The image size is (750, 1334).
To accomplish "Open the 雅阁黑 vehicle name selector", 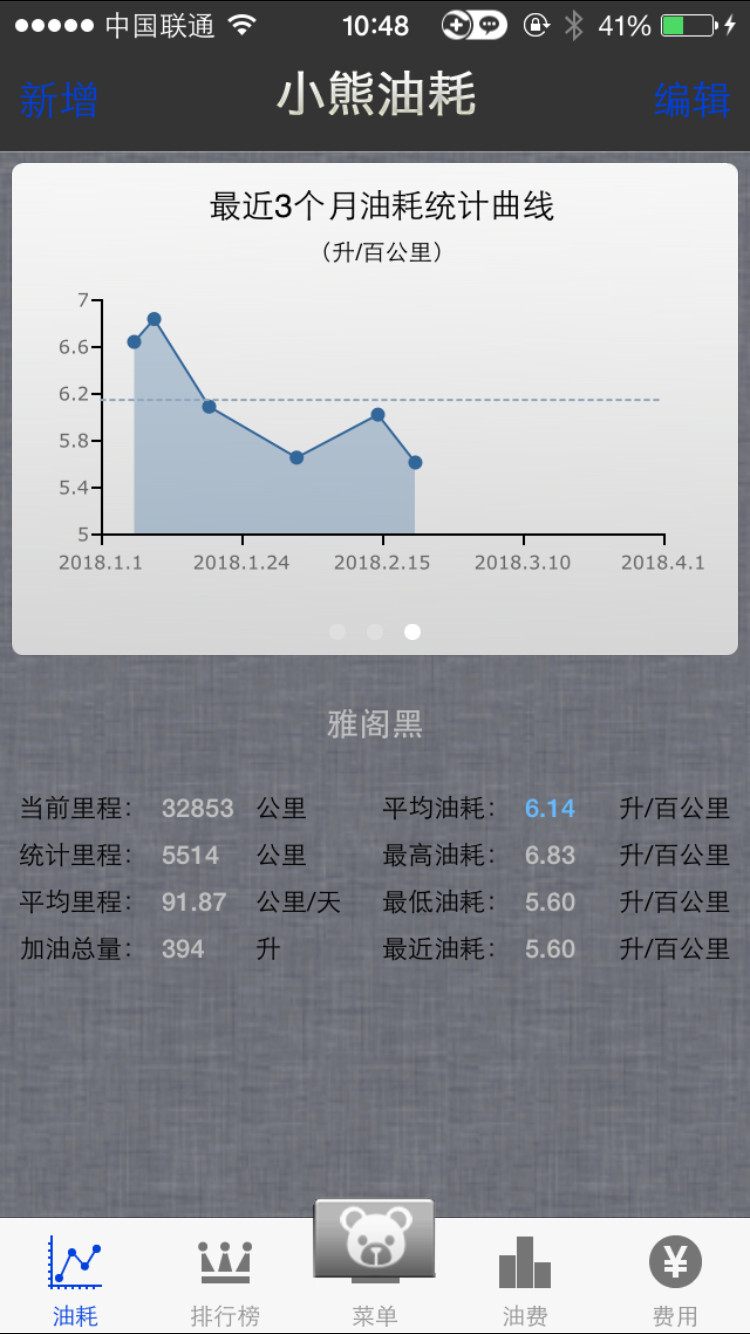I will tap(375, 725).
